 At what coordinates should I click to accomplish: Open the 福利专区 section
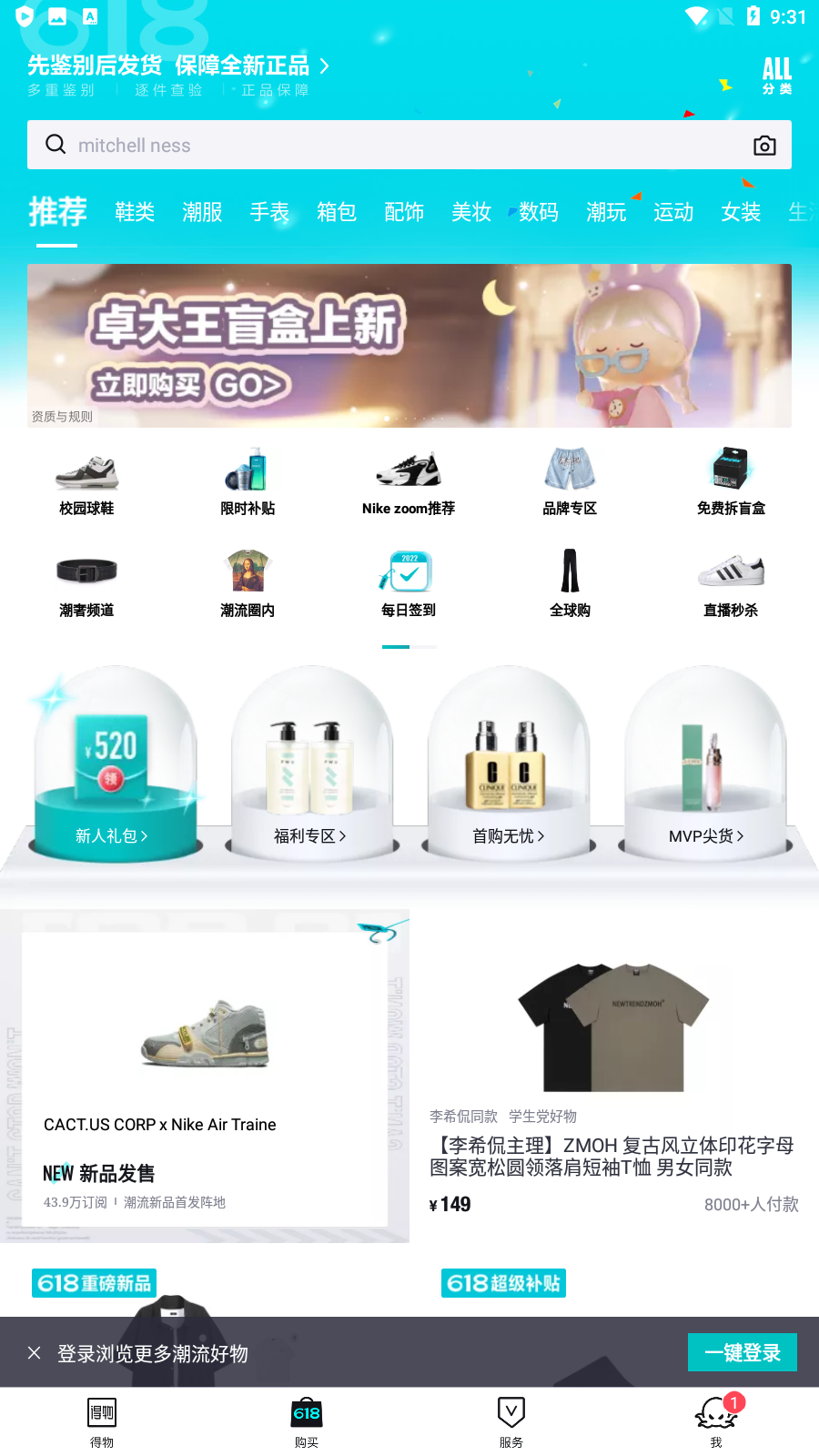tap(309, 835)
